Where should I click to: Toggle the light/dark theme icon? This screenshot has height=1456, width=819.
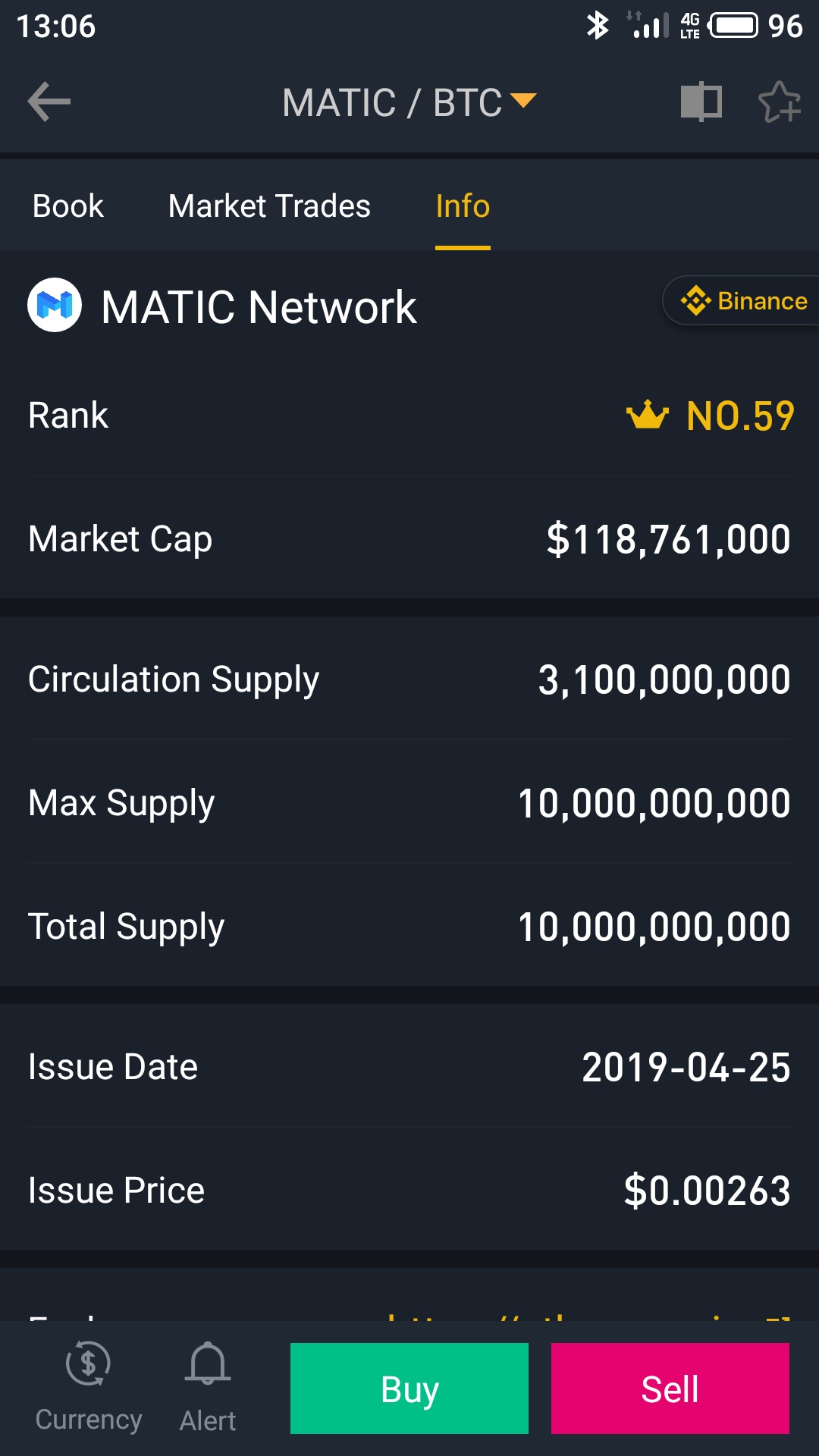701,102
